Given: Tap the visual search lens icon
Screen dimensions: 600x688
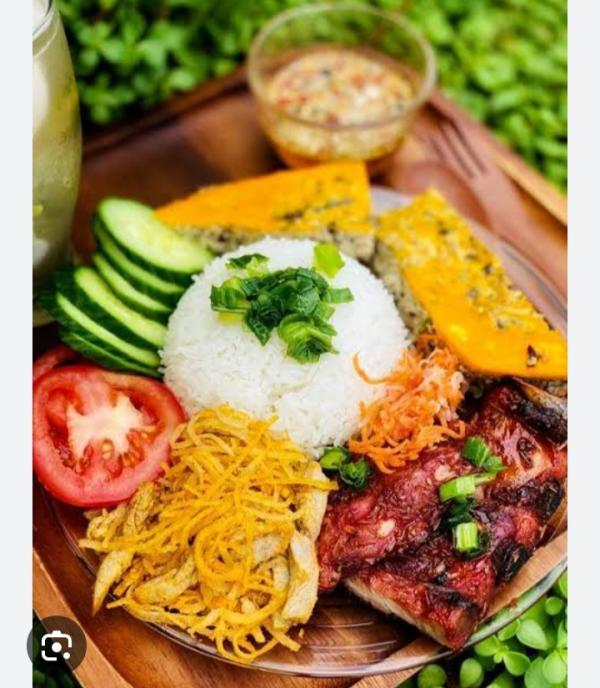Looking at the screenshot, I should coord(56,646).
